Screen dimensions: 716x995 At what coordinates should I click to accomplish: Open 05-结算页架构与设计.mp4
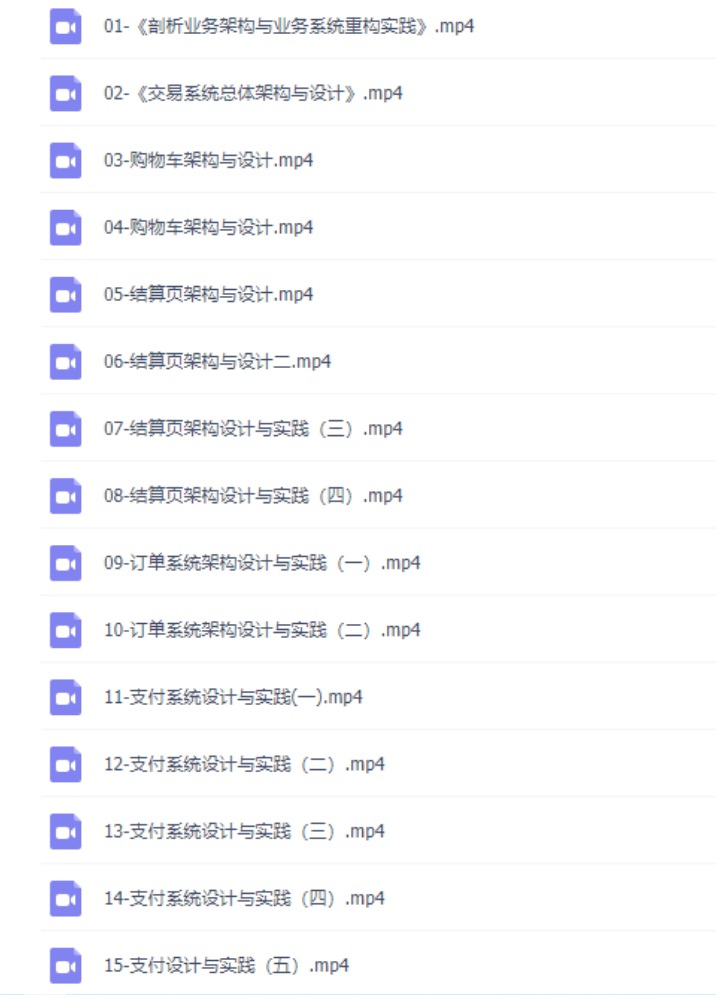pyautogui.click(x=208, y=294)
